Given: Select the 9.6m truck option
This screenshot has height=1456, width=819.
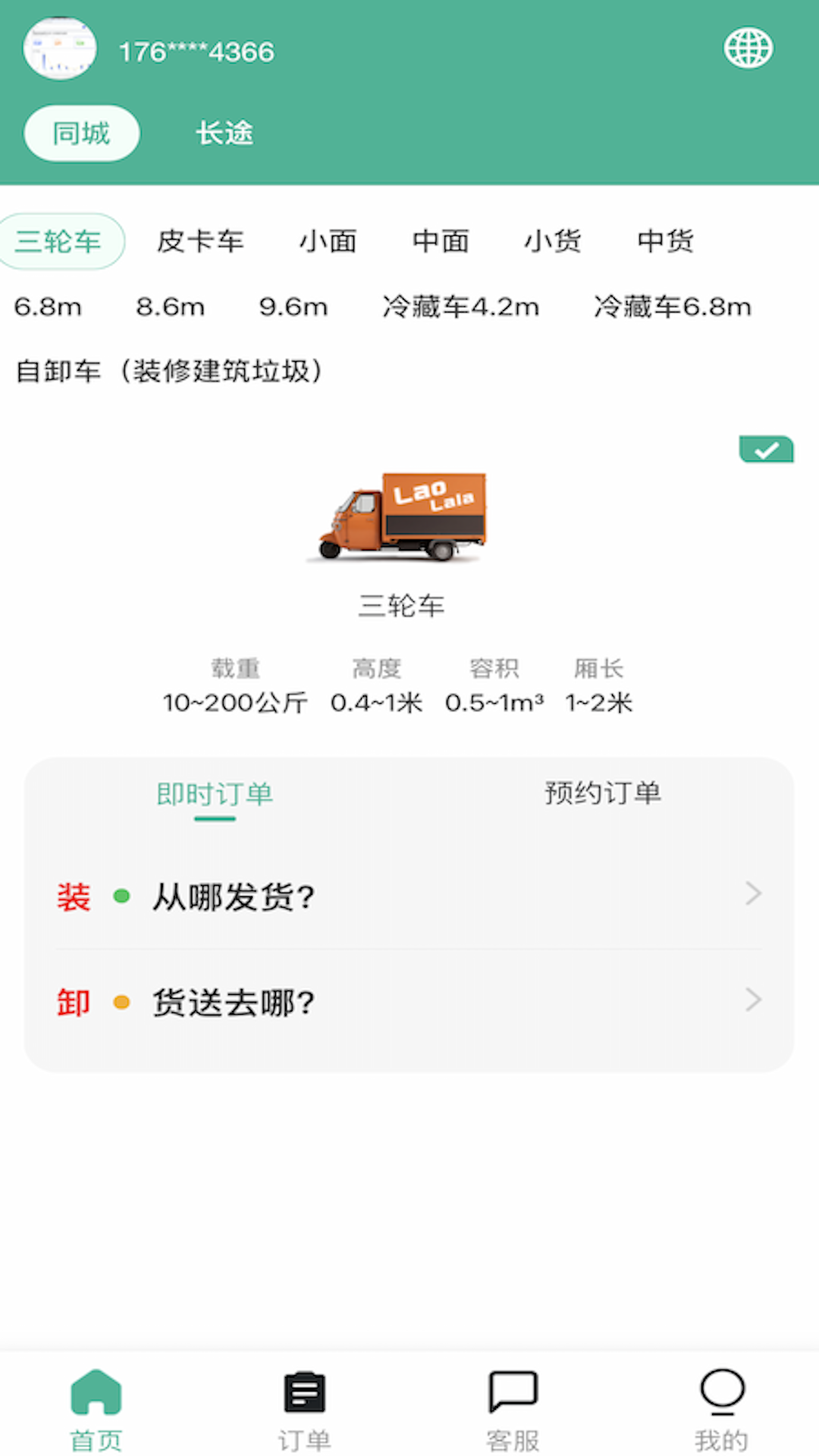Looking at the screenshot, I should [x=293, y=307].
